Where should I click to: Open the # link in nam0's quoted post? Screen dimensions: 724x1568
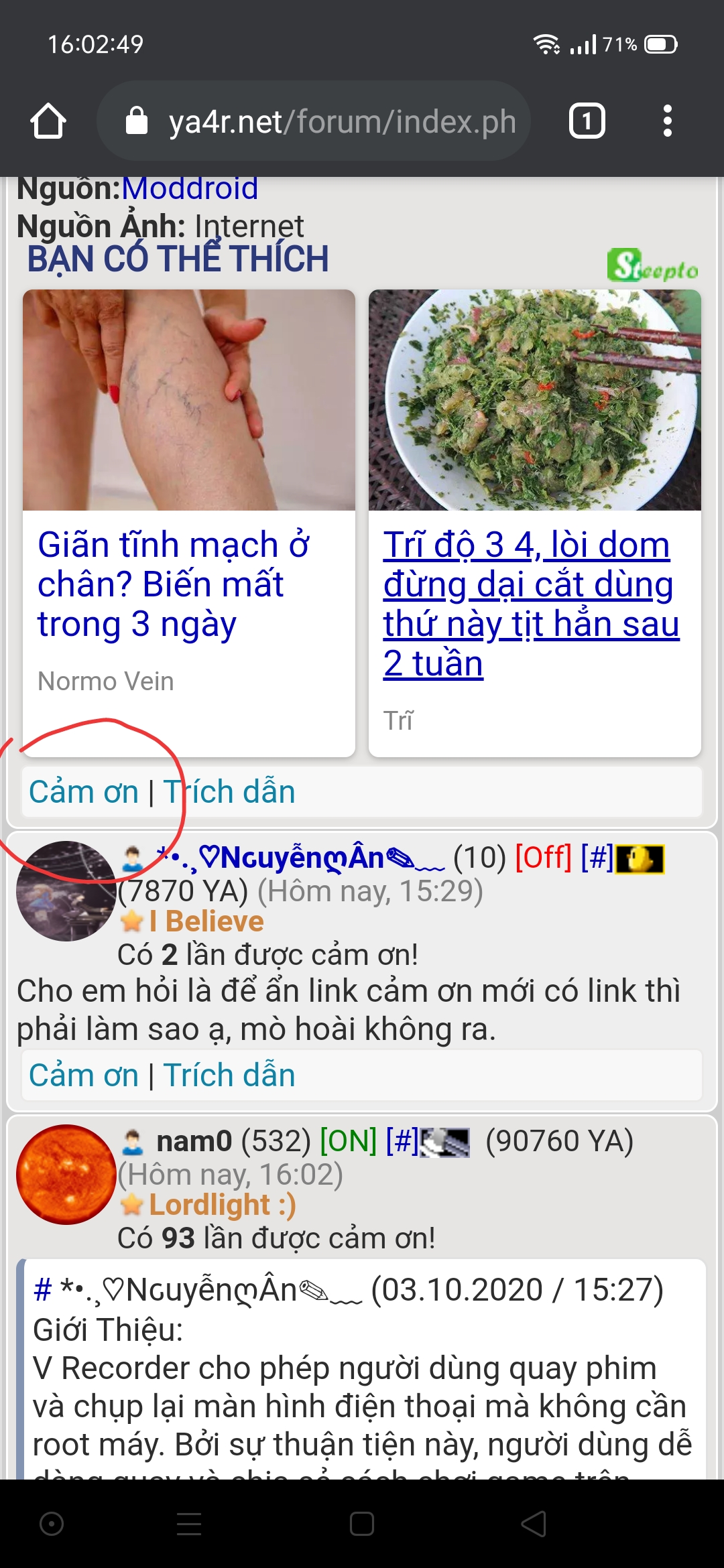(42, 1290)
